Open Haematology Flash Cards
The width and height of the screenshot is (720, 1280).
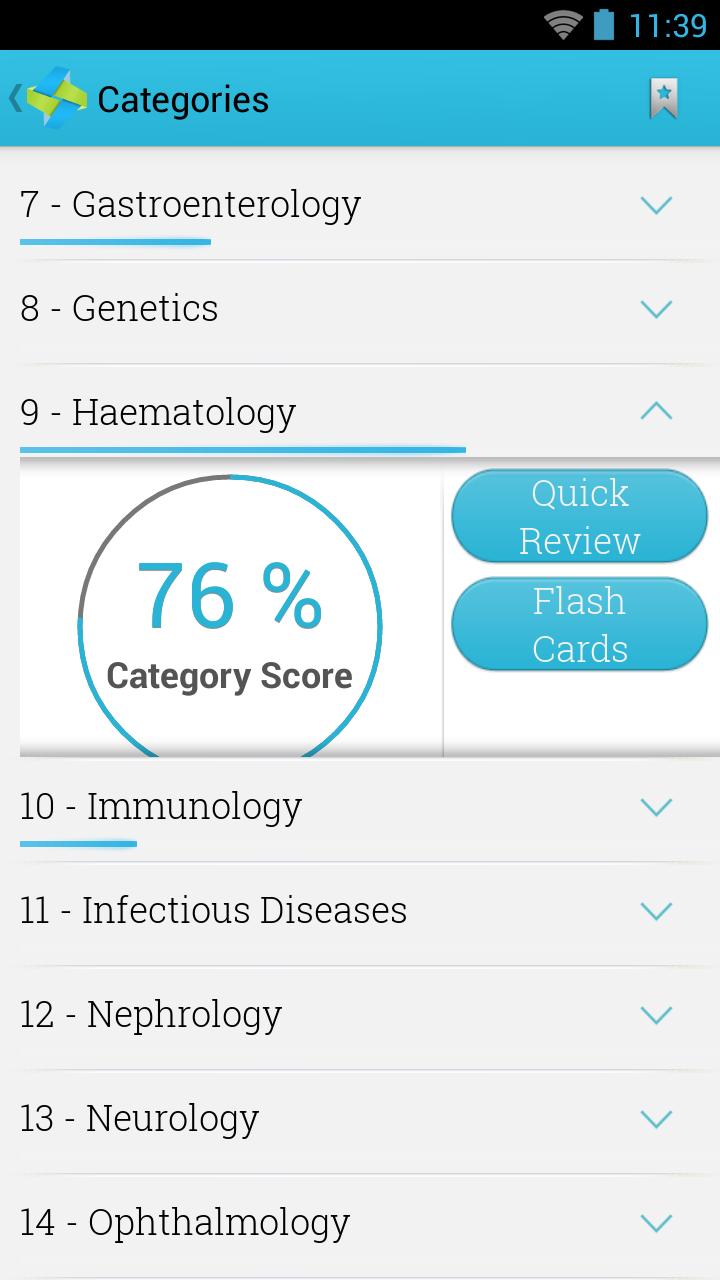tap(579, 625)
